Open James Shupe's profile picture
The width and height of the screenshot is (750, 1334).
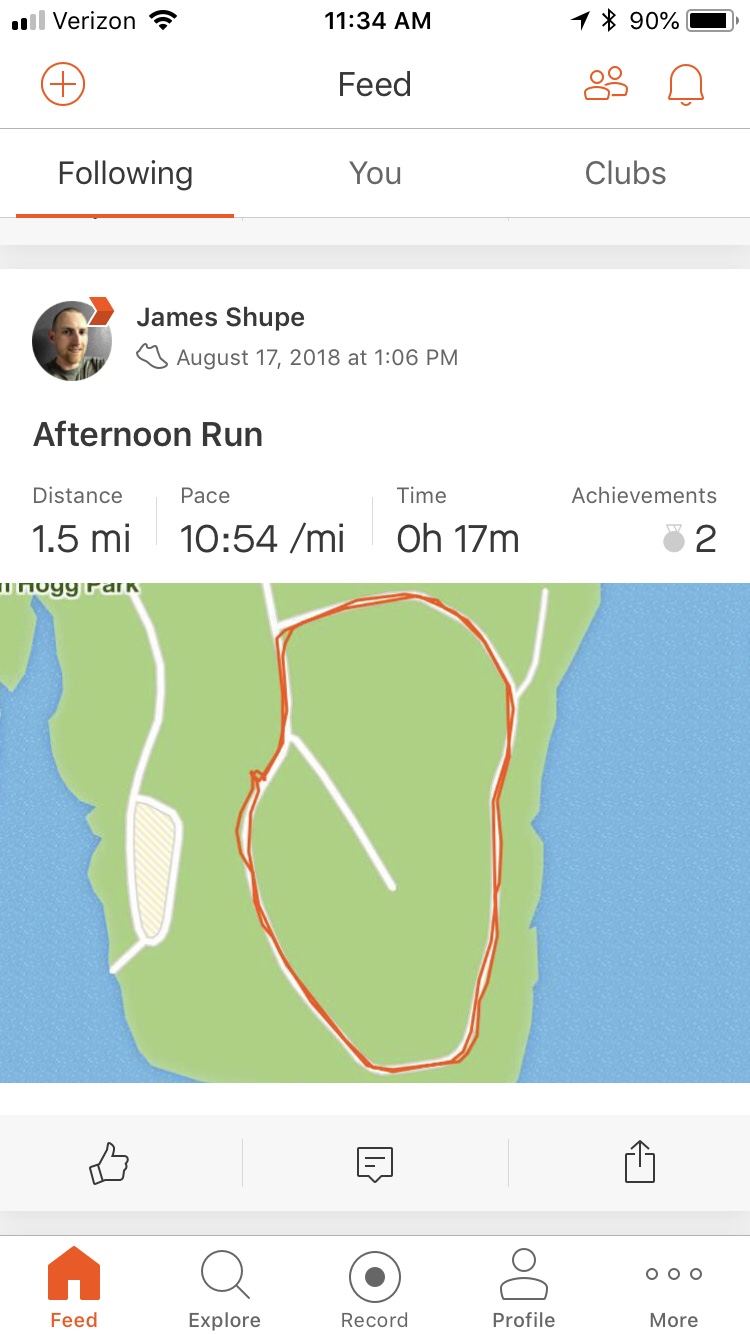(x=73, y=339)
